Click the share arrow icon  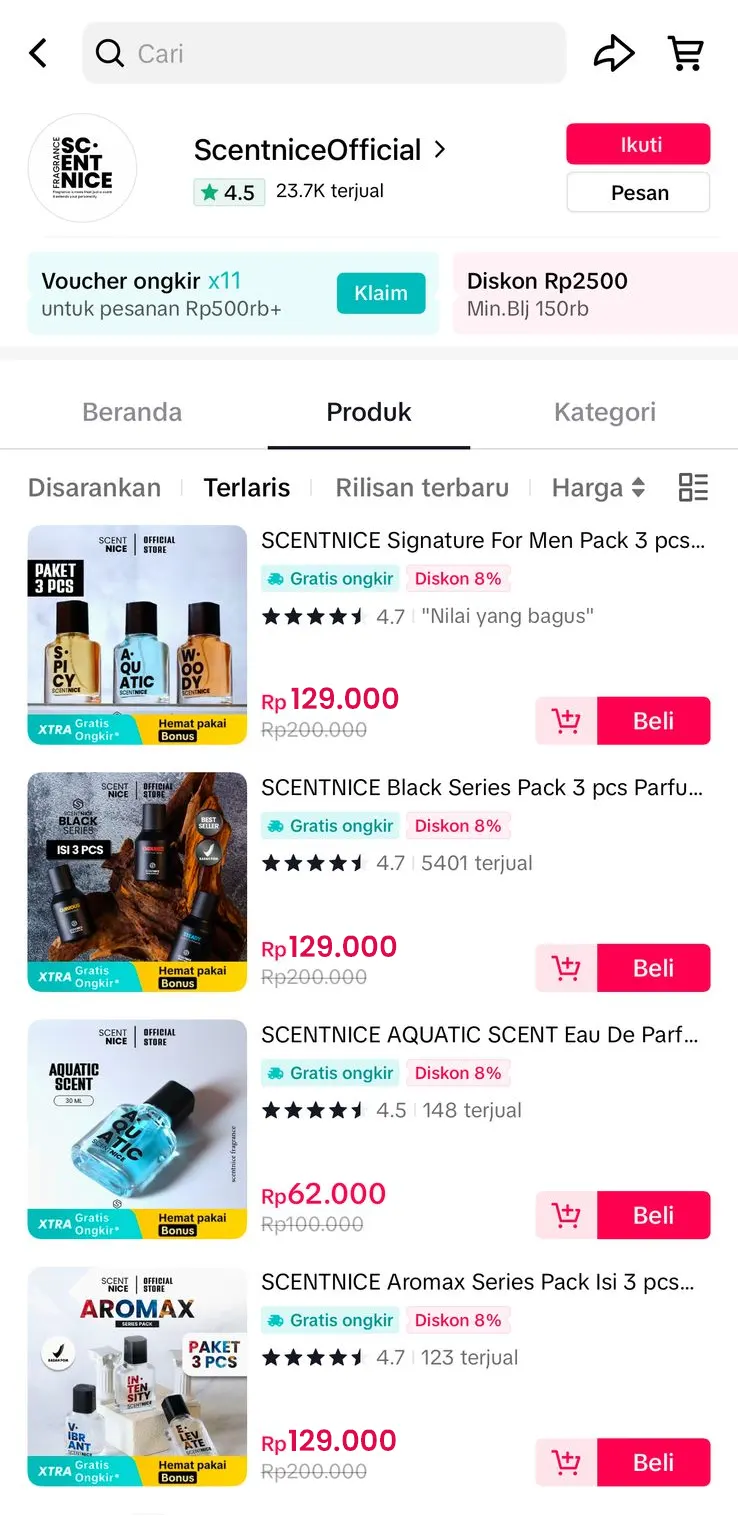pyautogui.click(x=614, y=53)
